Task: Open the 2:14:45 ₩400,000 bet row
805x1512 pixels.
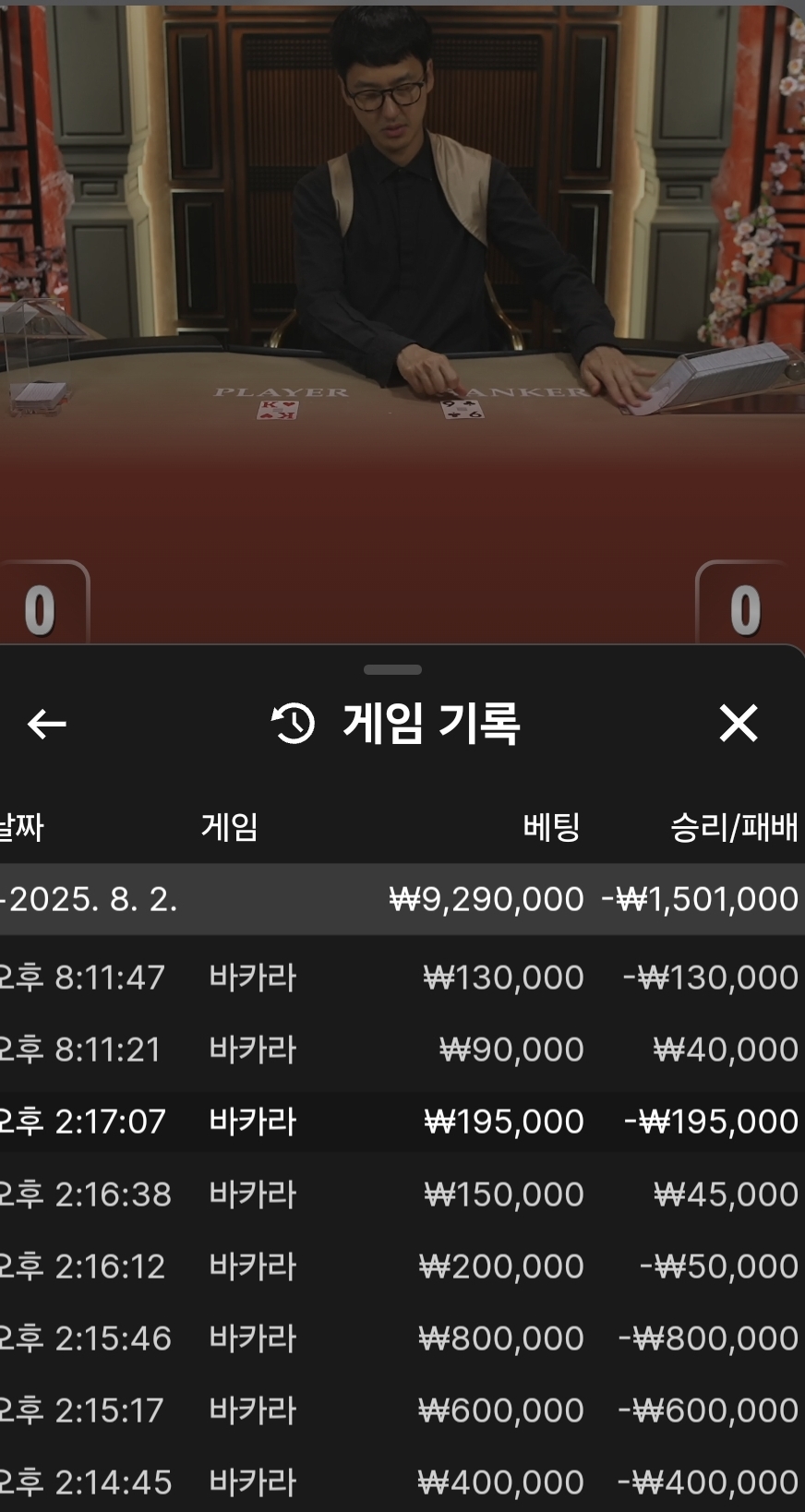Action: tap(402, 1482)
